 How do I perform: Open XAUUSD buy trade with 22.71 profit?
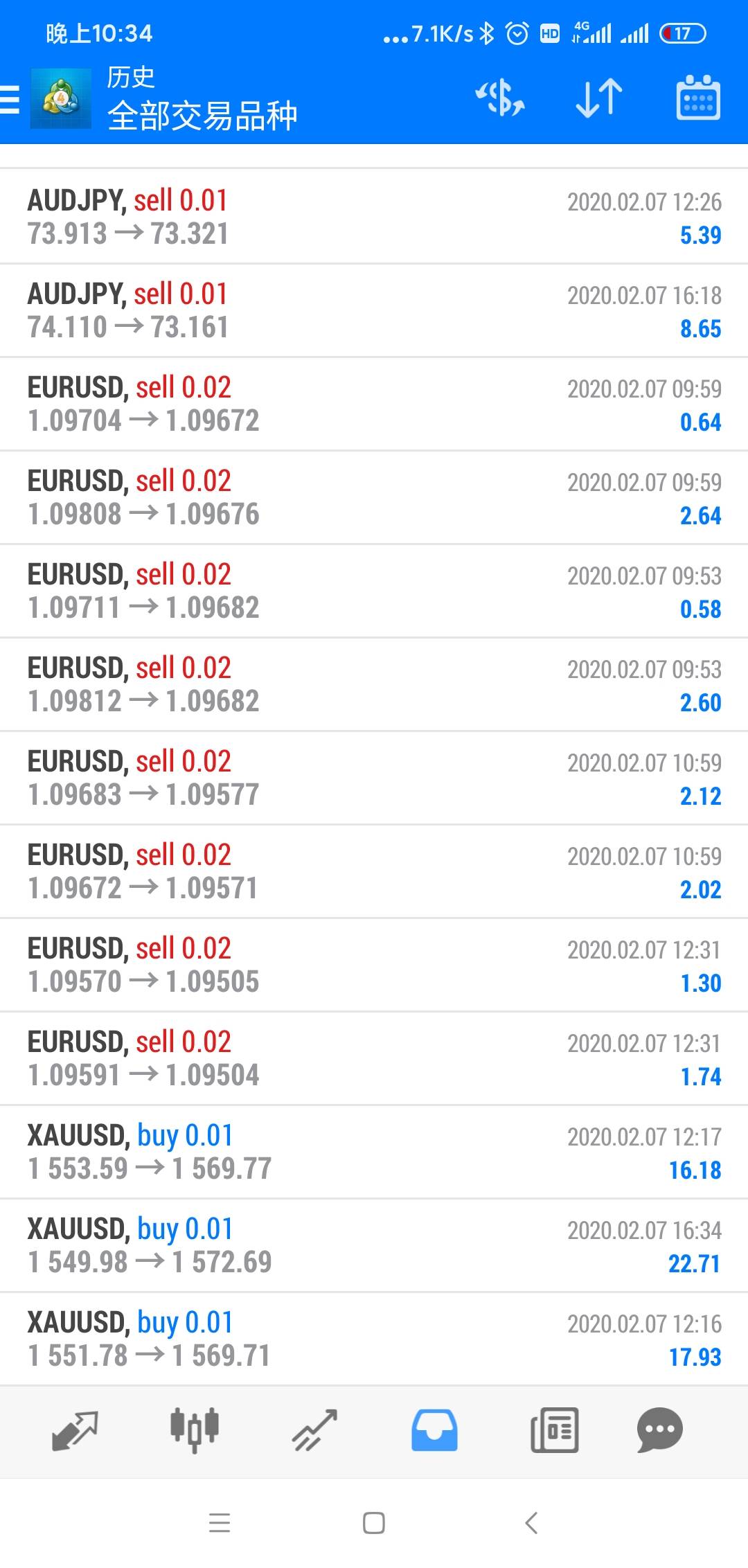click(374, 1245)
